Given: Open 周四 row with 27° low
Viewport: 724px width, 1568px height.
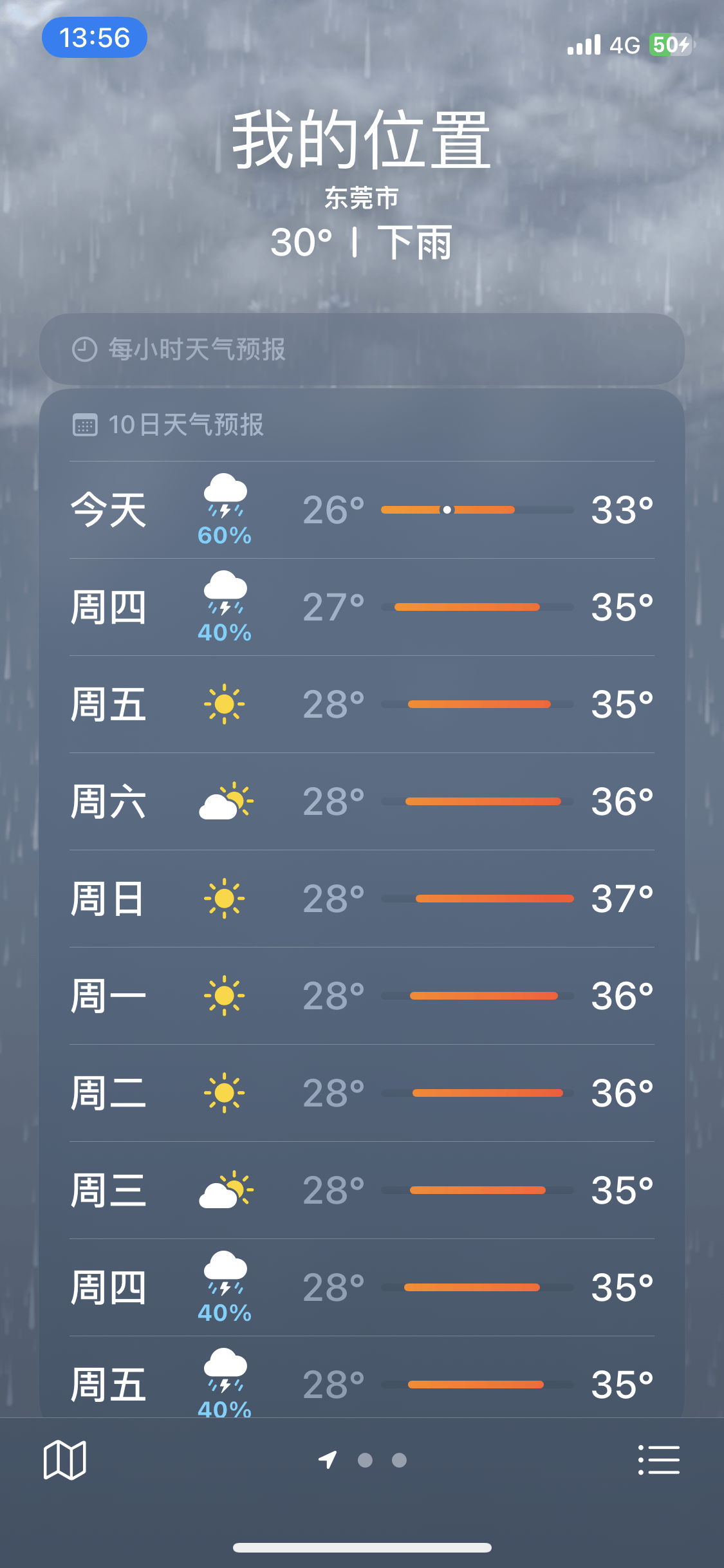Looking at the screenshot, I should pos(362,607).
